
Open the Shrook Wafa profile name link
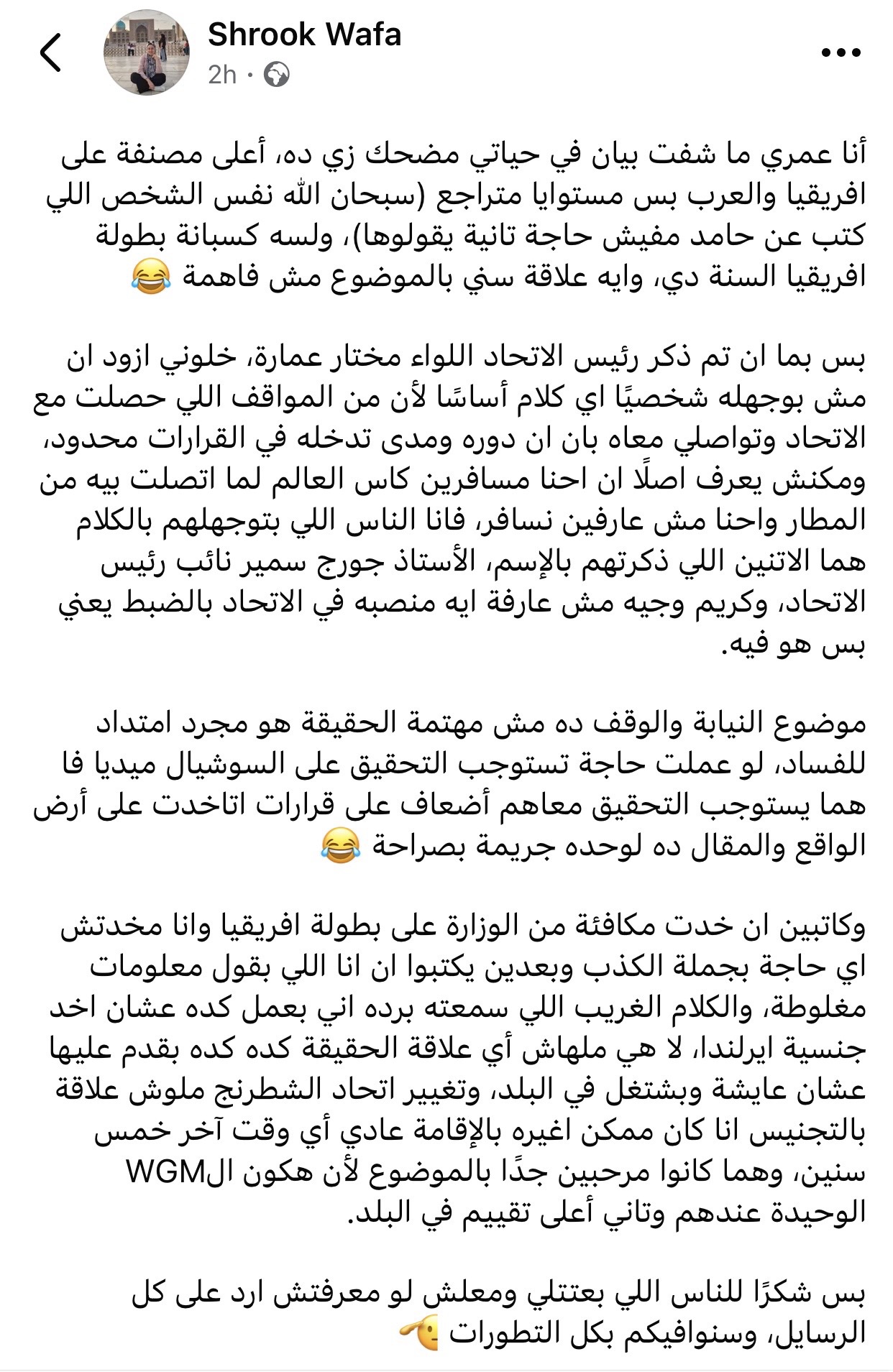[304, 34]
